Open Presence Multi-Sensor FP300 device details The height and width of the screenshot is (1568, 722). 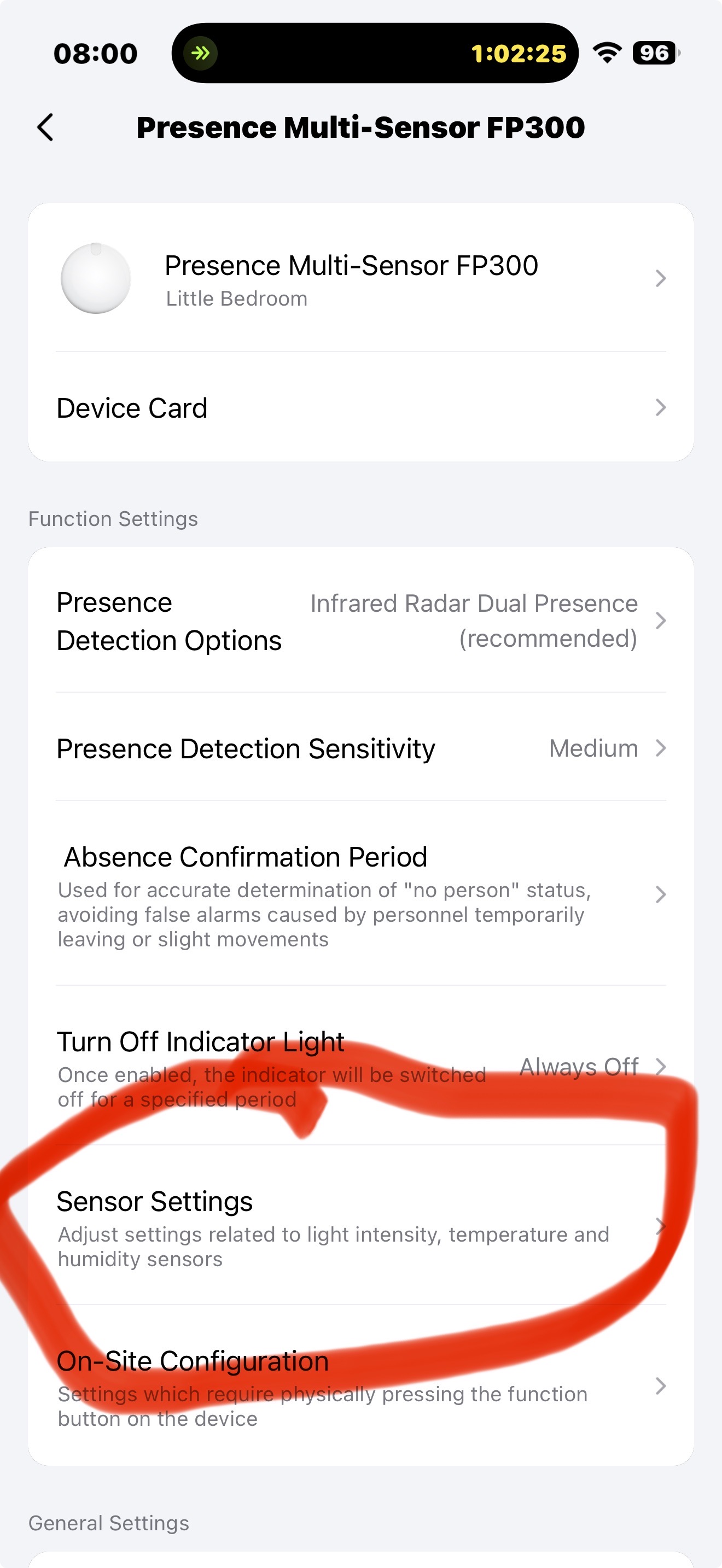[360, 278]
